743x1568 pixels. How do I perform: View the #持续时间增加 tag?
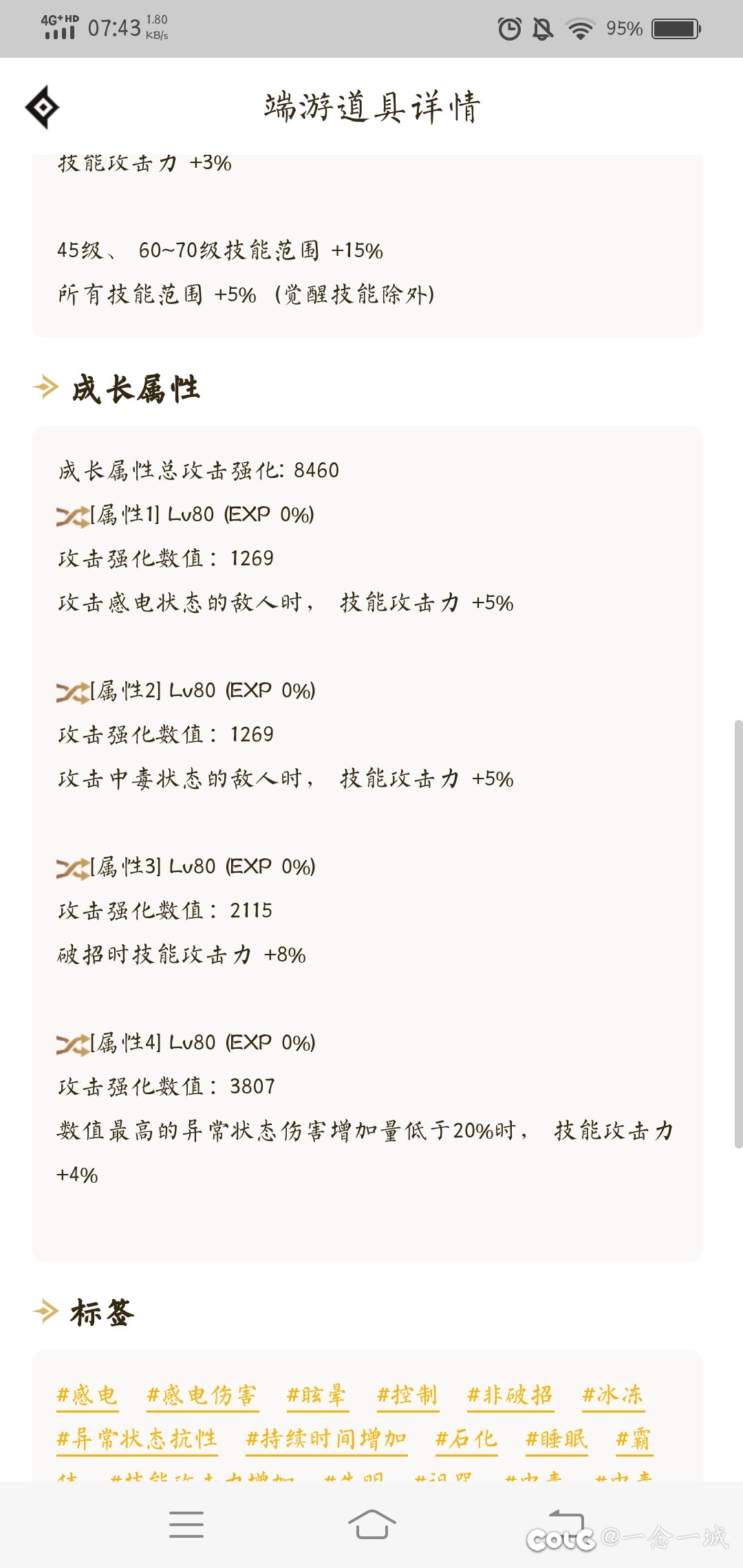coord(326,1439)
